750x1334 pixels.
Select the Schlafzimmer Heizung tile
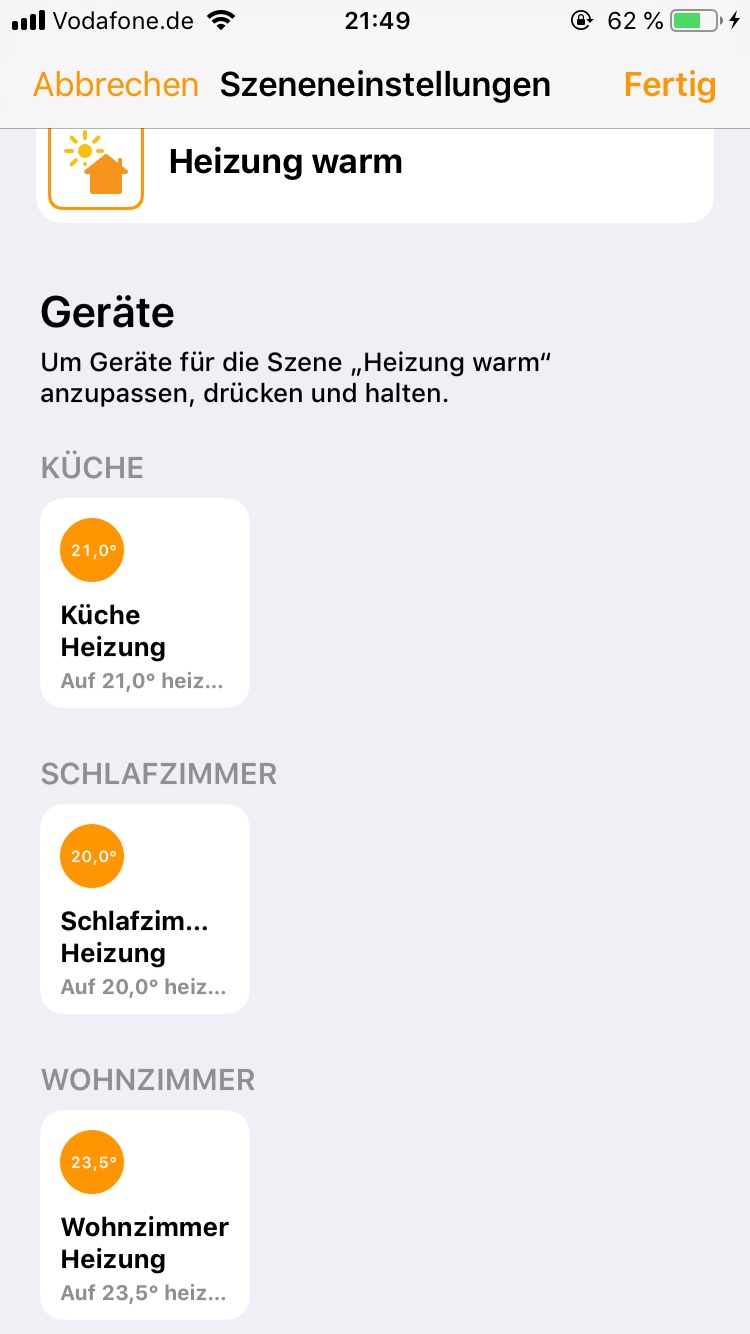point(145,909)
